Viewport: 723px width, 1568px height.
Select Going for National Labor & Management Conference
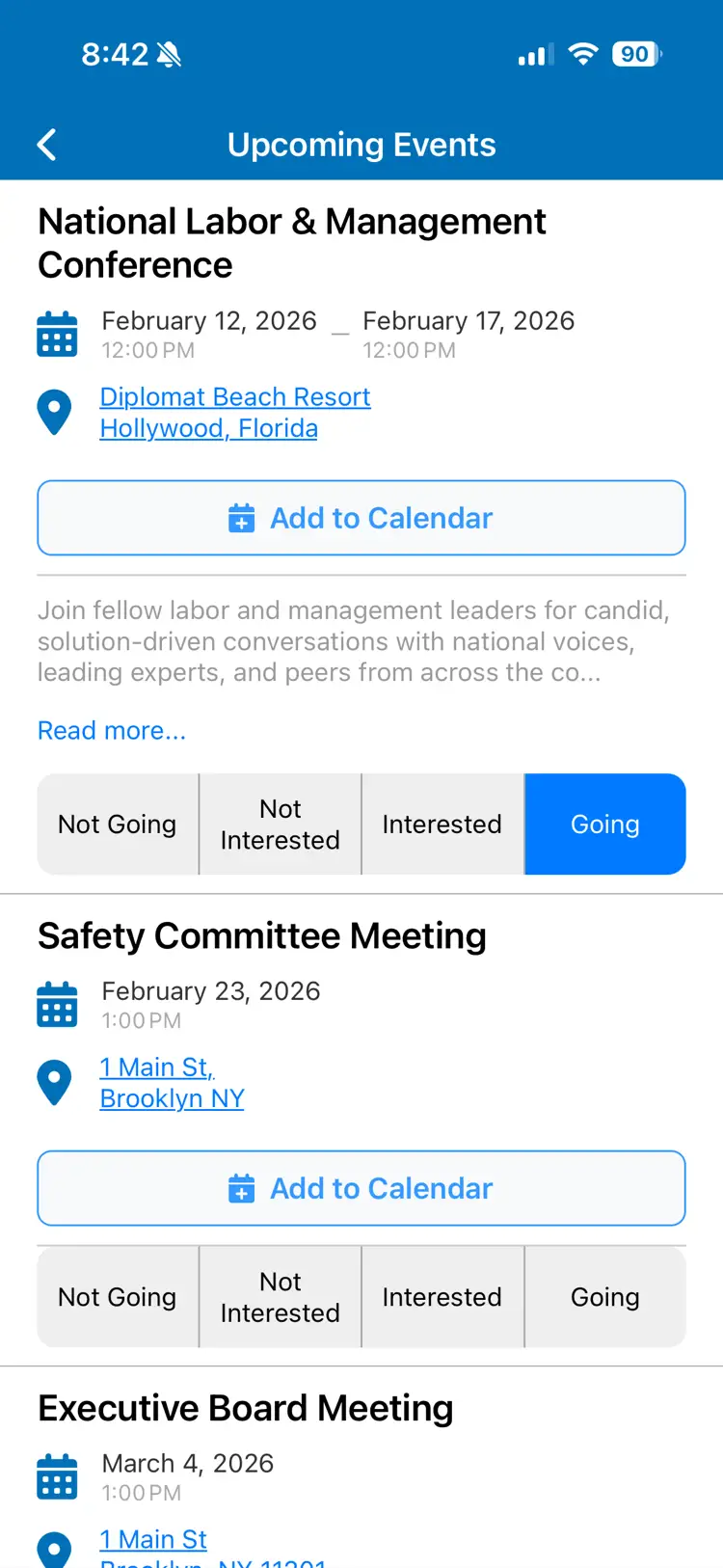point(605,824)
